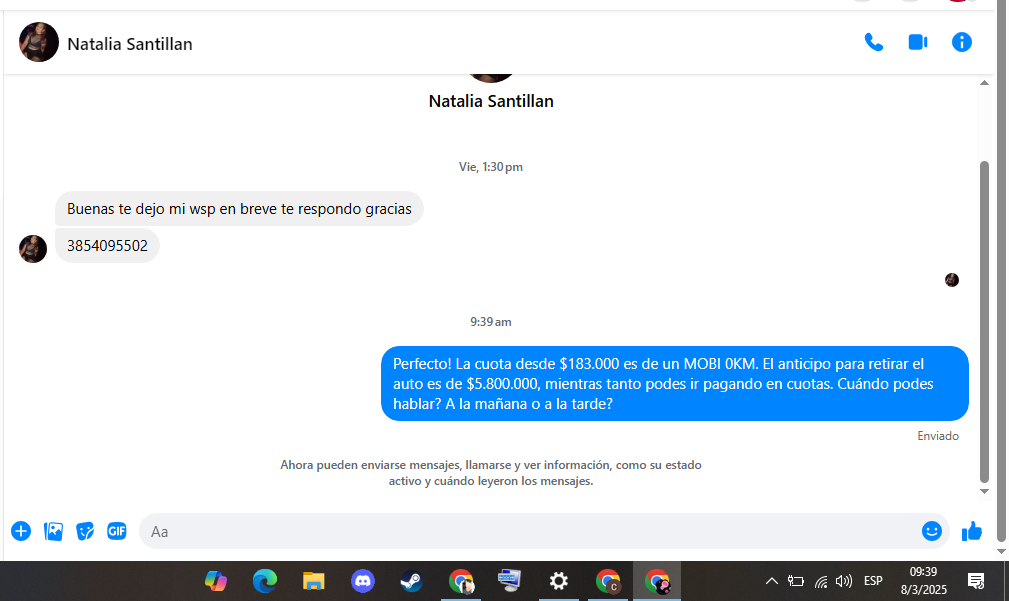Open Settings gear in the taskbar
The height and width of the screenshot is (601, 1009).
click(559, 581)
